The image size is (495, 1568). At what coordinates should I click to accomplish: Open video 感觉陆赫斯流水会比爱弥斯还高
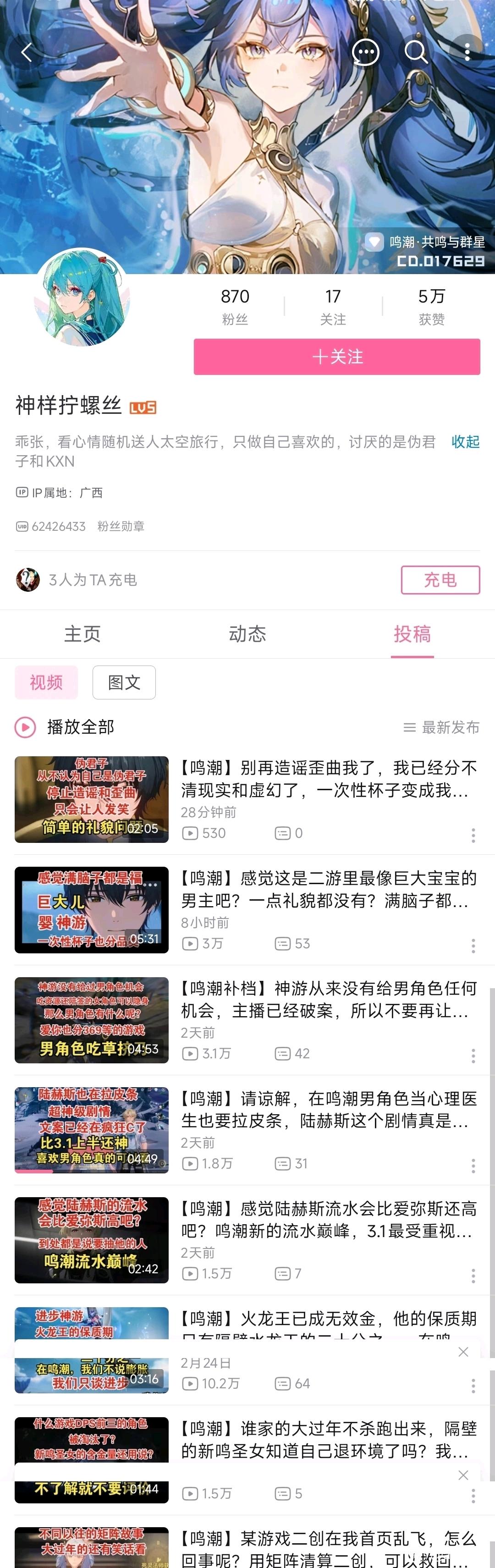328,1220
